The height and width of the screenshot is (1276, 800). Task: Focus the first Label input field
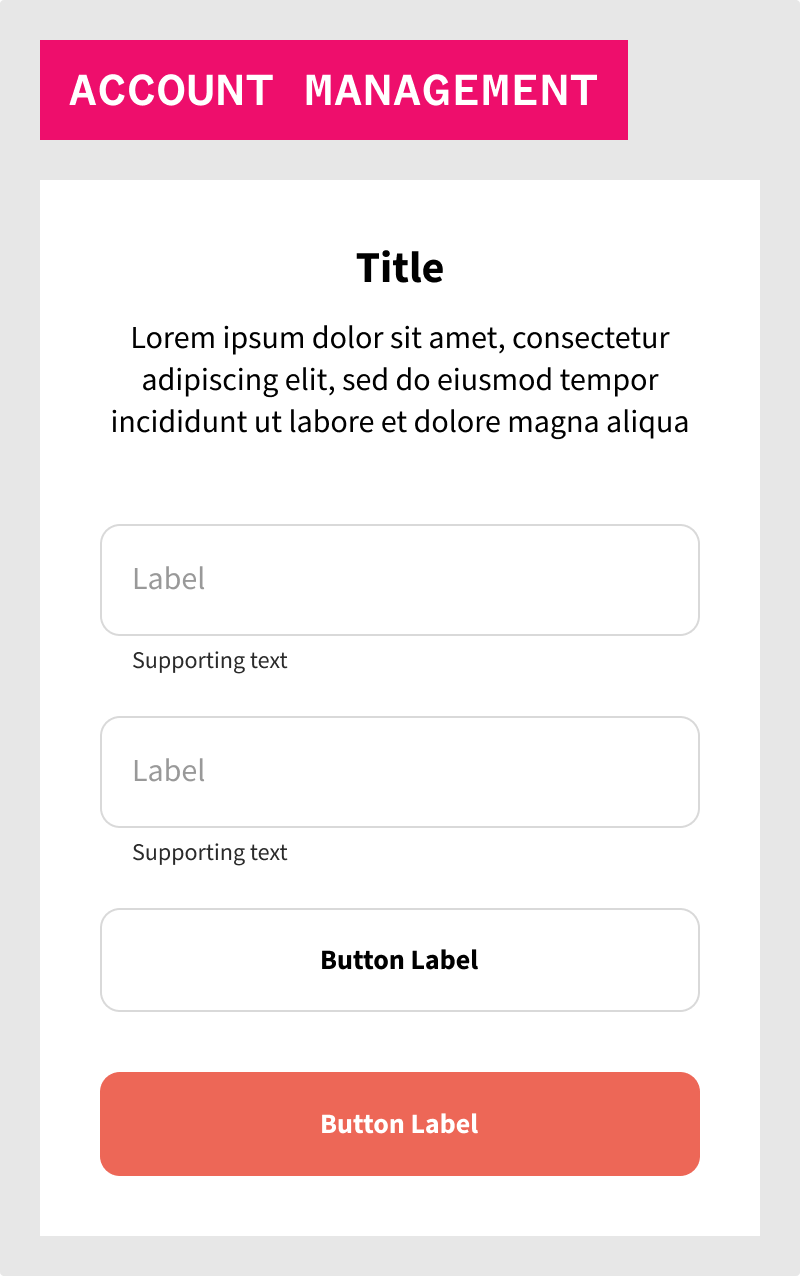tap(400, 580)
